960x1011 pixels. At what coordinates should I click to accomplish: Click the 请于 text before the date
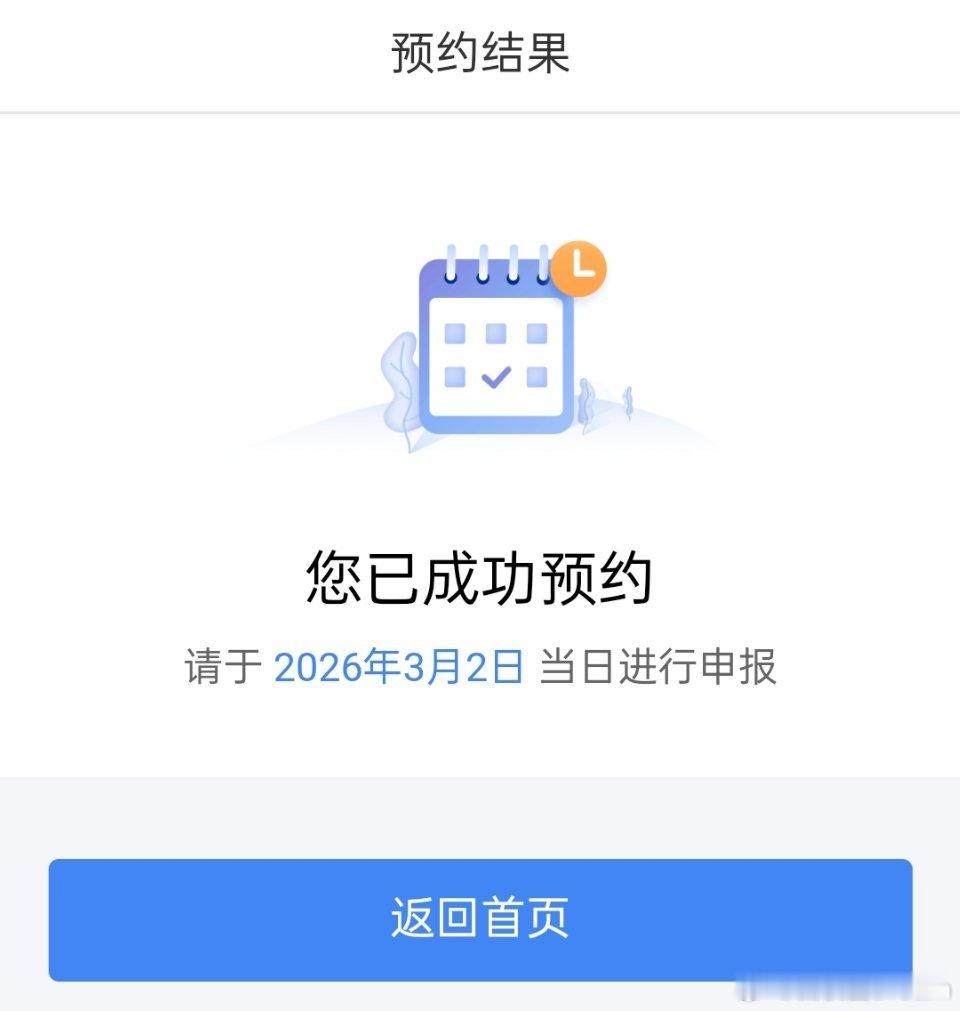pyautogui.click(x=221, y=662)
